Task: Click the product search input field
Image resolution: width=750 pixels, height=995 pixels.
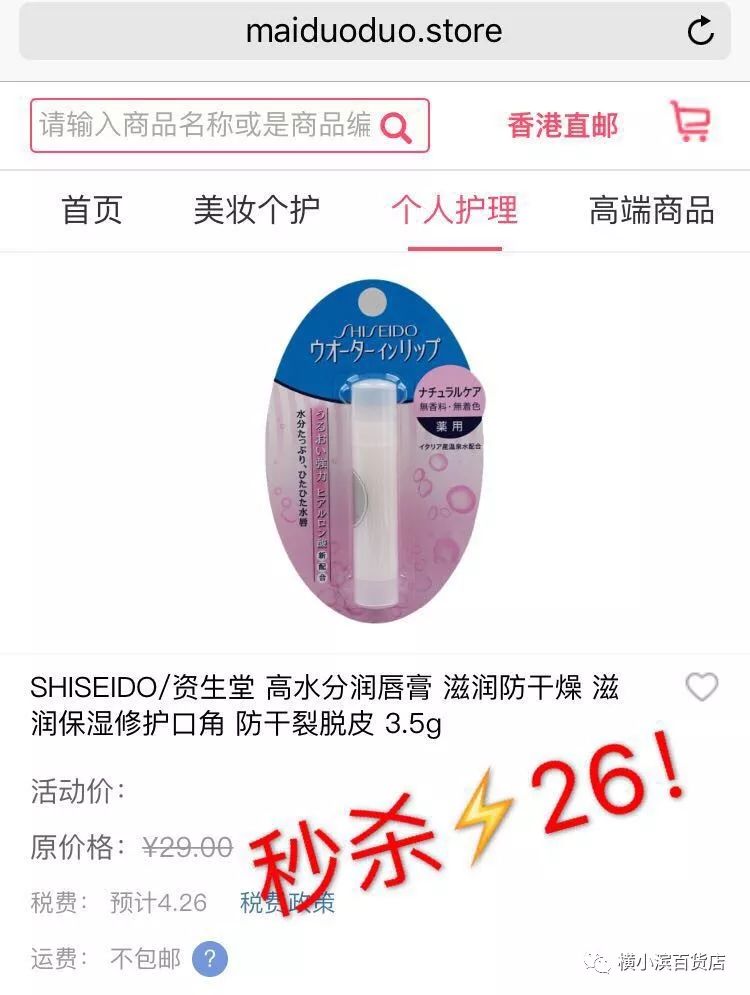Action: 200,126
